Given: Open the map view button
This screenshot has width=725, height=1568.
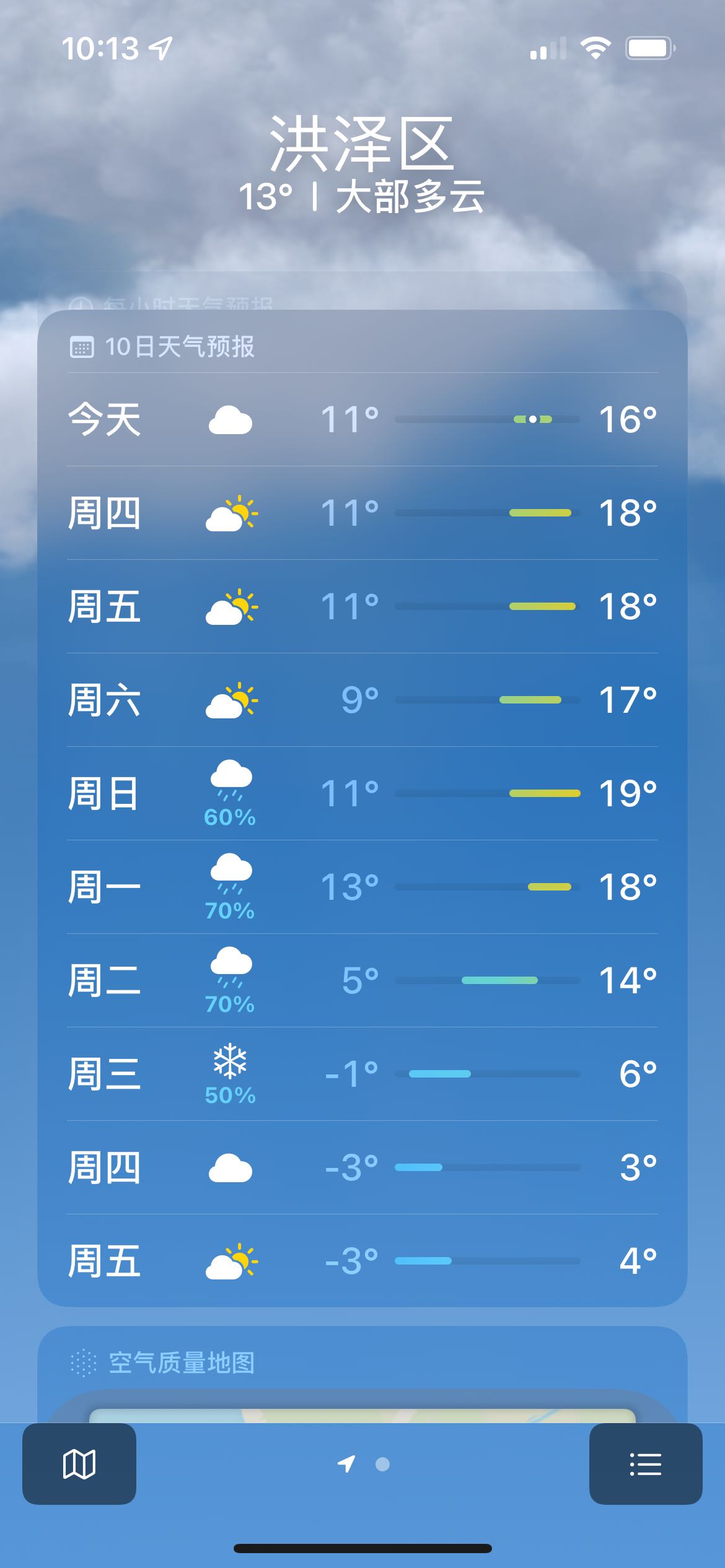Looking at the screenshot, I should click(x=79, y=1464).
